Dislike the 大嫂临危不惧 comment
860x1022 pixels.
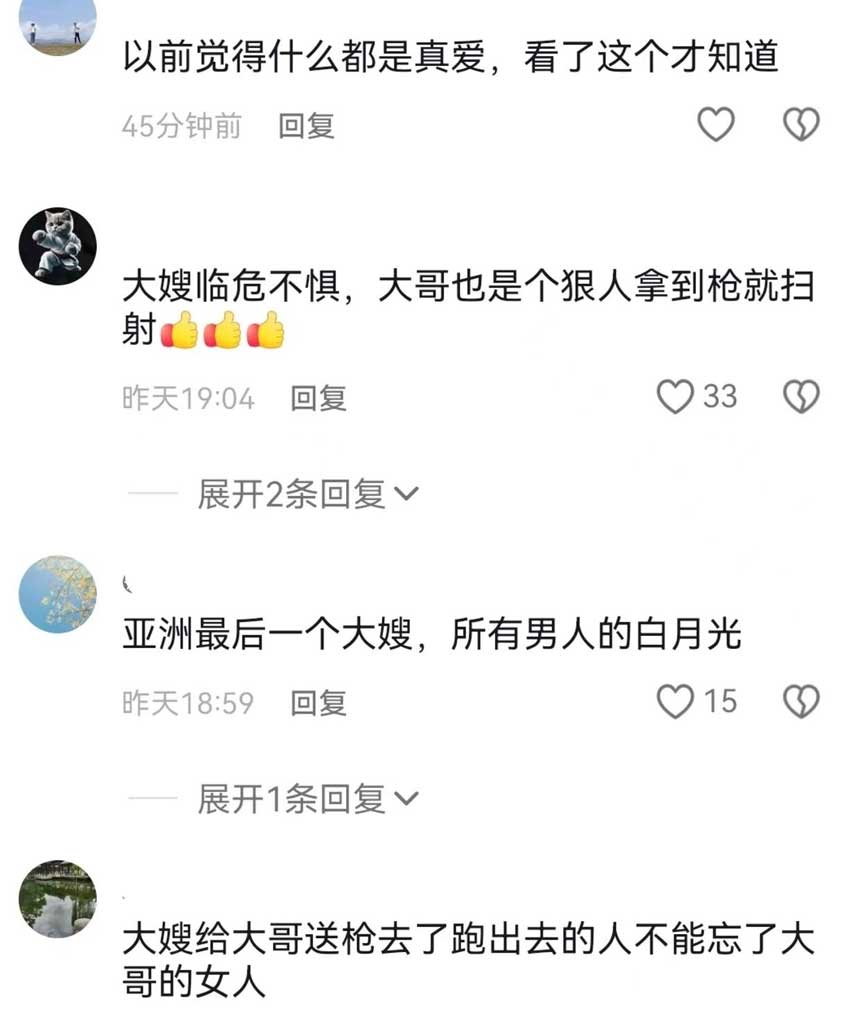point(800,397)
